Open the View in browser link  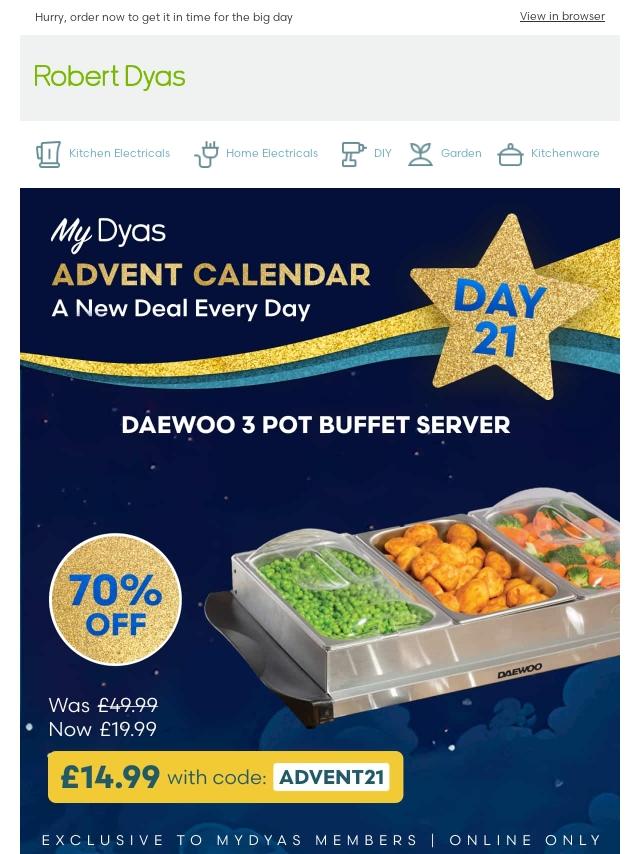[x=562, y=16]
